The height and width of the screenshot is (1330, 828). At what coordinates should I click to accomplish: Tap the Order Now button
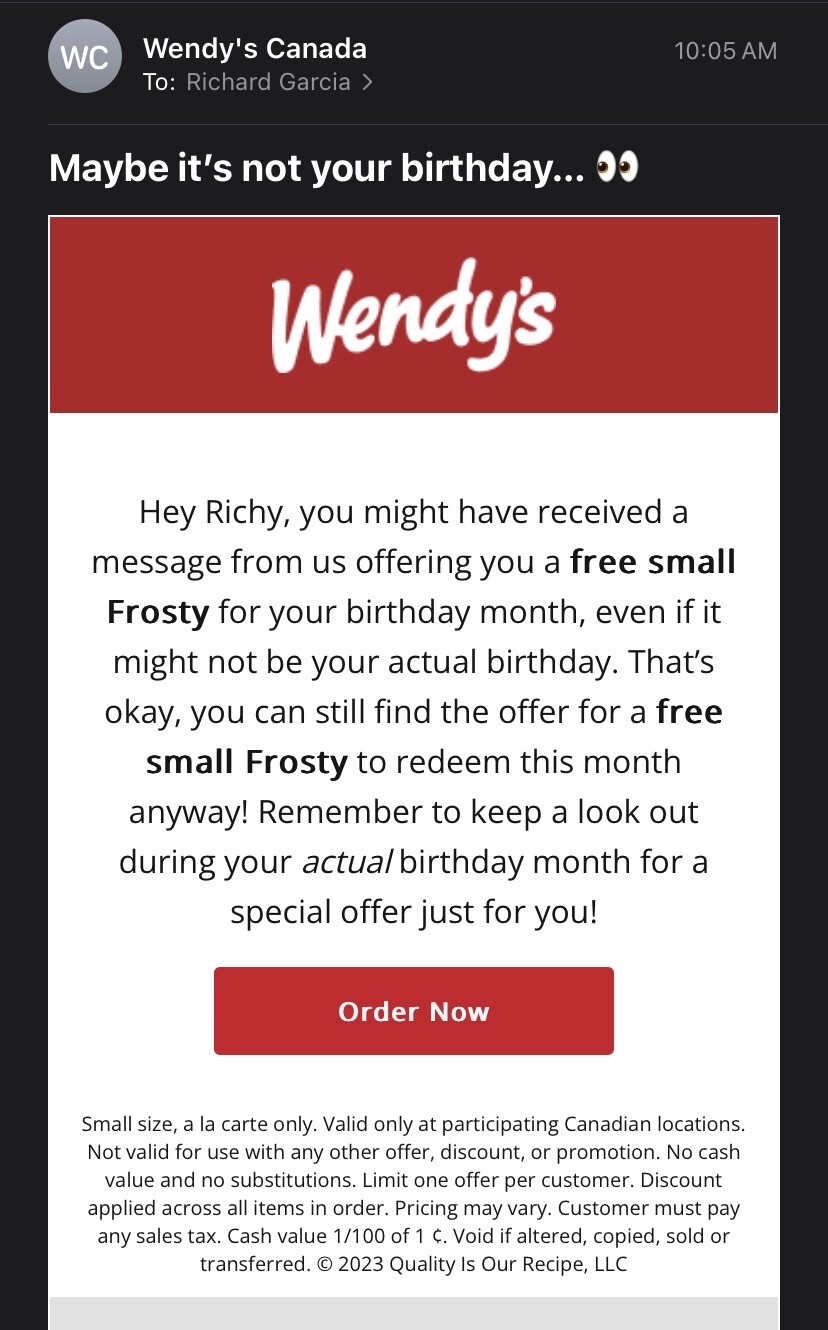413,1010
